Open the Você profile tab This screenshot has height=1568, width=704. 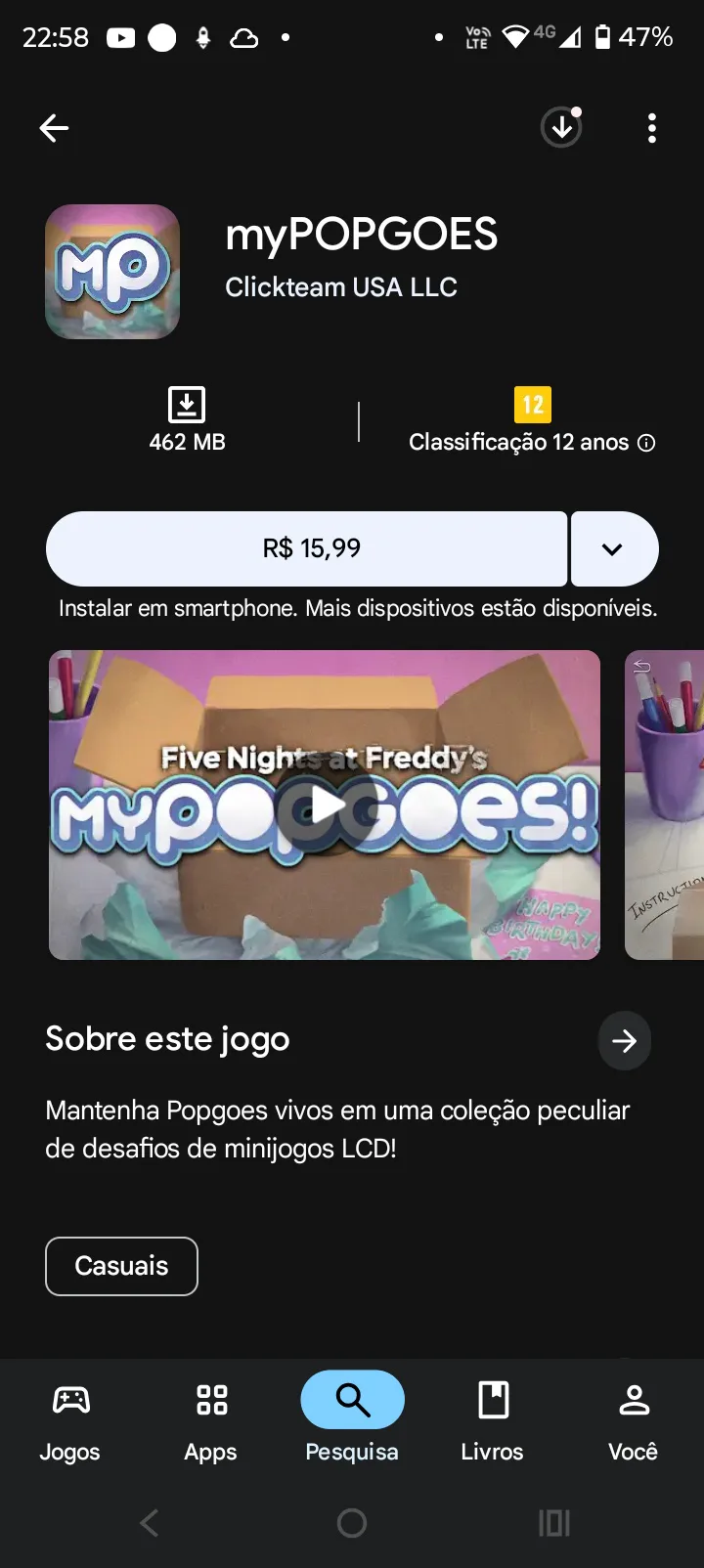[x=634, y=1417]
